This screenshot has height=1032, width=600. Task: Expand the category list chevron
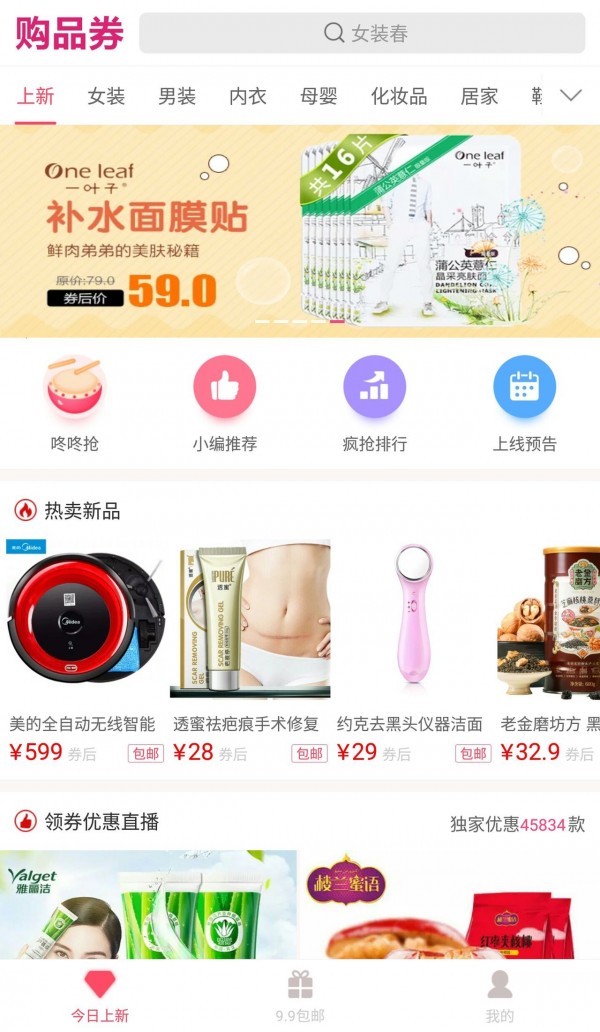[x=571, y=96]
